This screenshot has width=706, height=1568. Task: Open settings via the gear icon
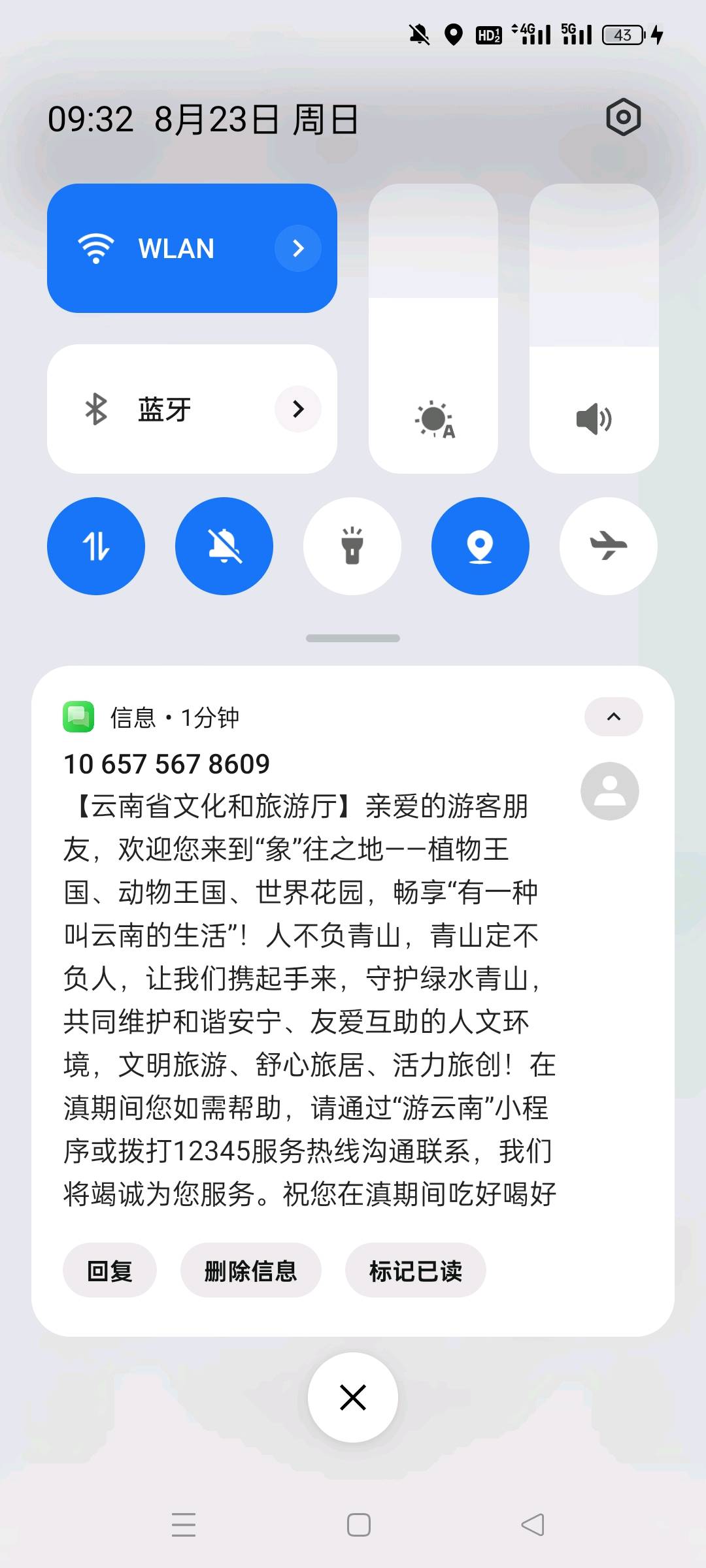pyautogui.click(x=624, y=118)
